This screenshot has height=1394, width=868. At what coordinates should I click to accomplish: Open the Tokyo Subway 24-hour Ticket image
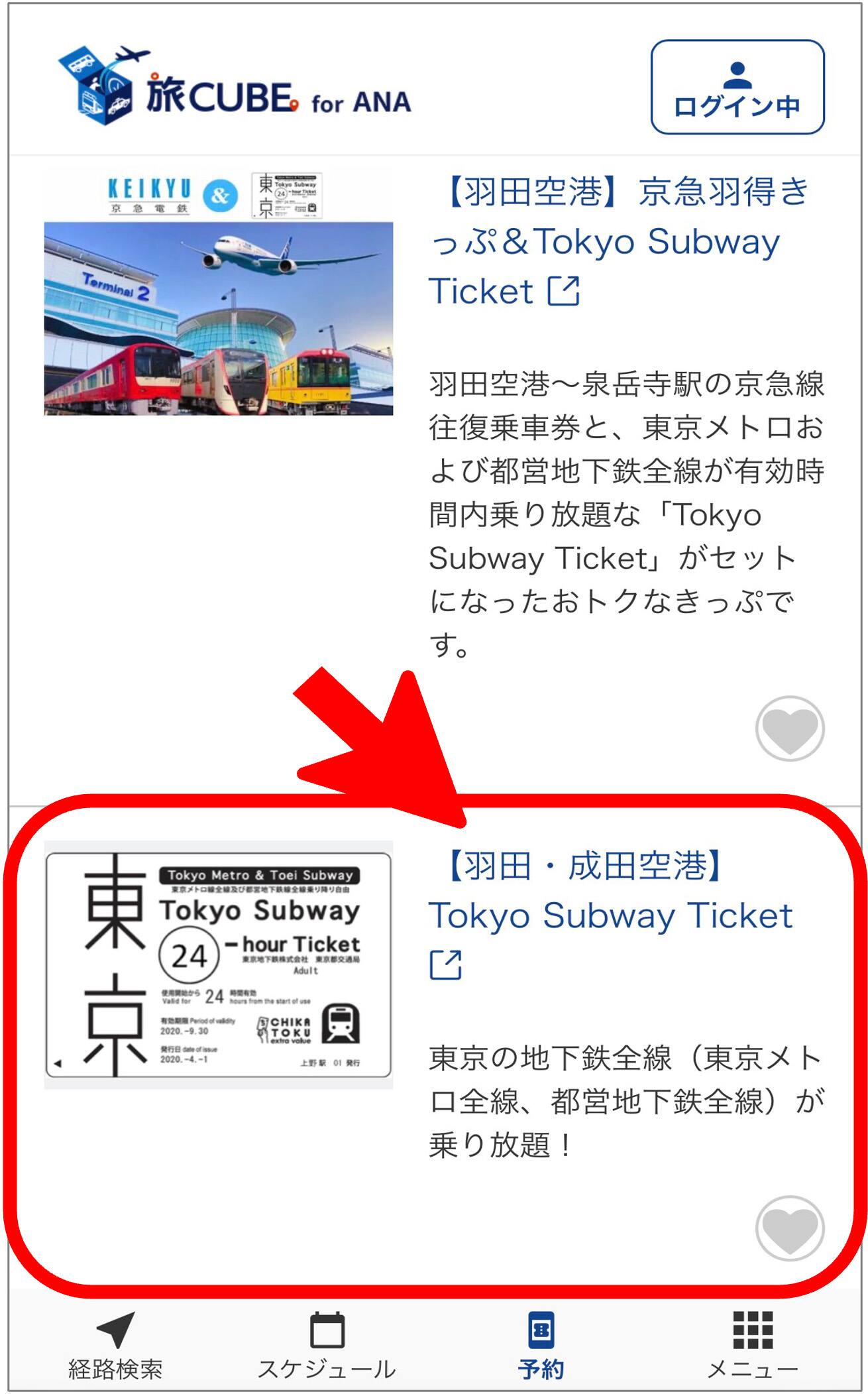[219, 964]
